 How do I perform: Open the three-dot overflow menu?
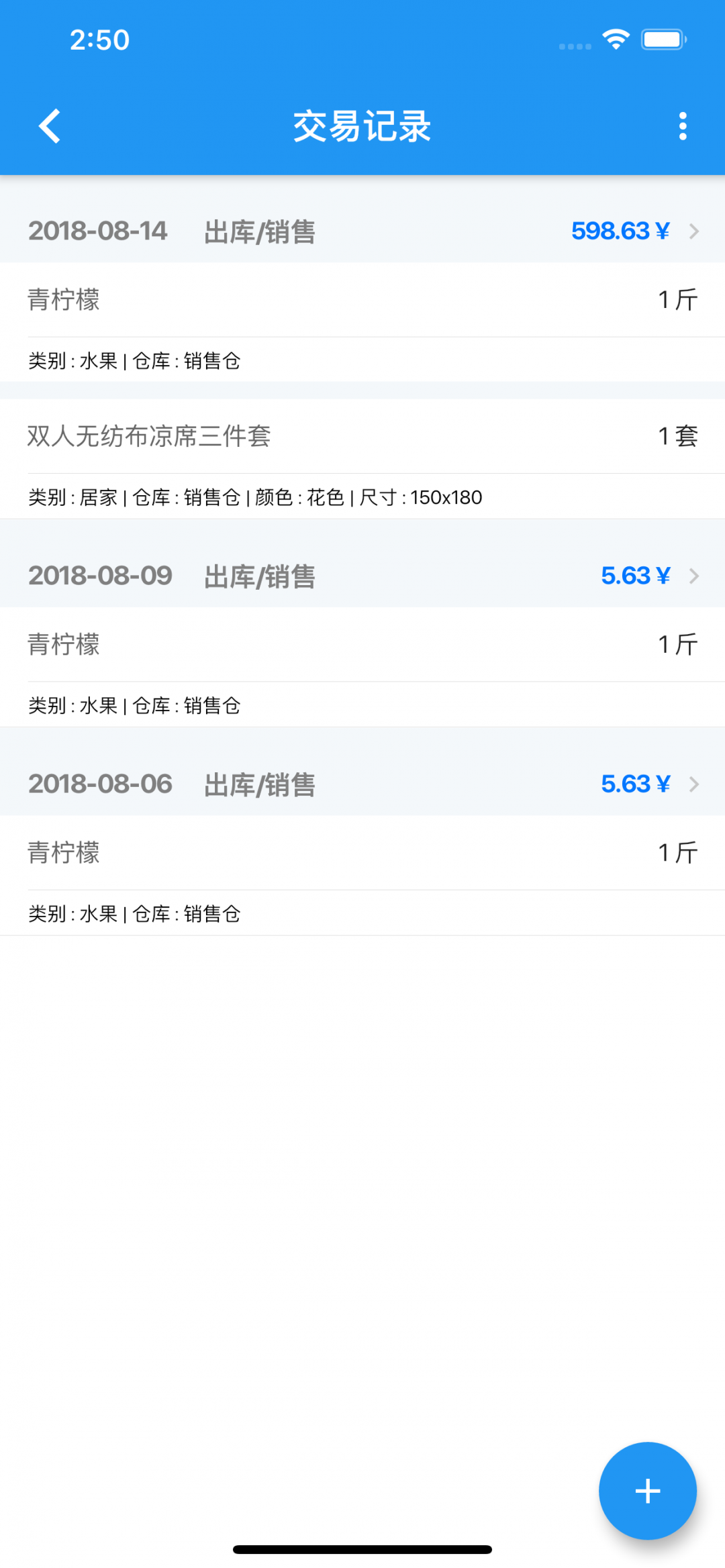coord(682,126)
